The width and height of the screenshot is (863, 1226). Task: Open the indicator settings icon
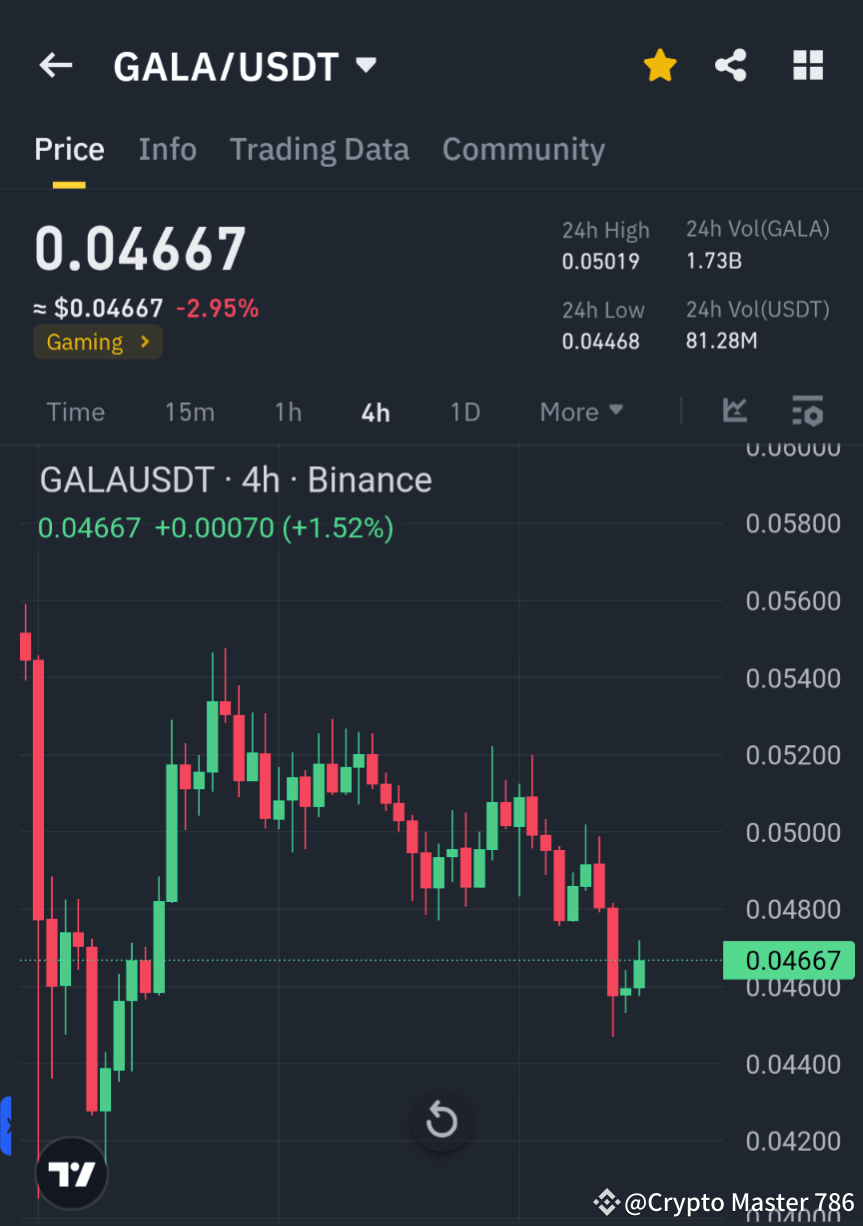coord(807,411)
